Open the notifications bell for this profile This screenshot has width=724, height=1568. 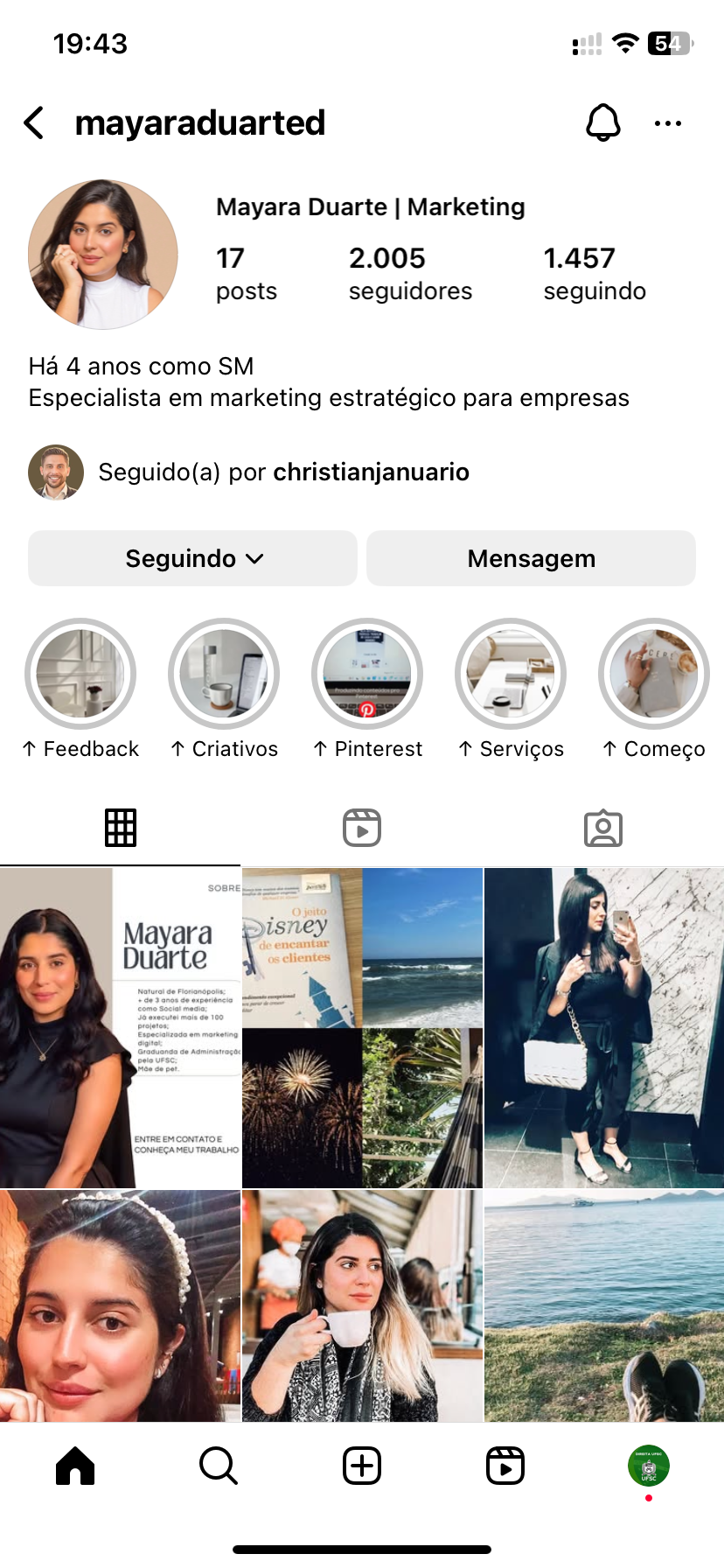(x=602, y=123)
